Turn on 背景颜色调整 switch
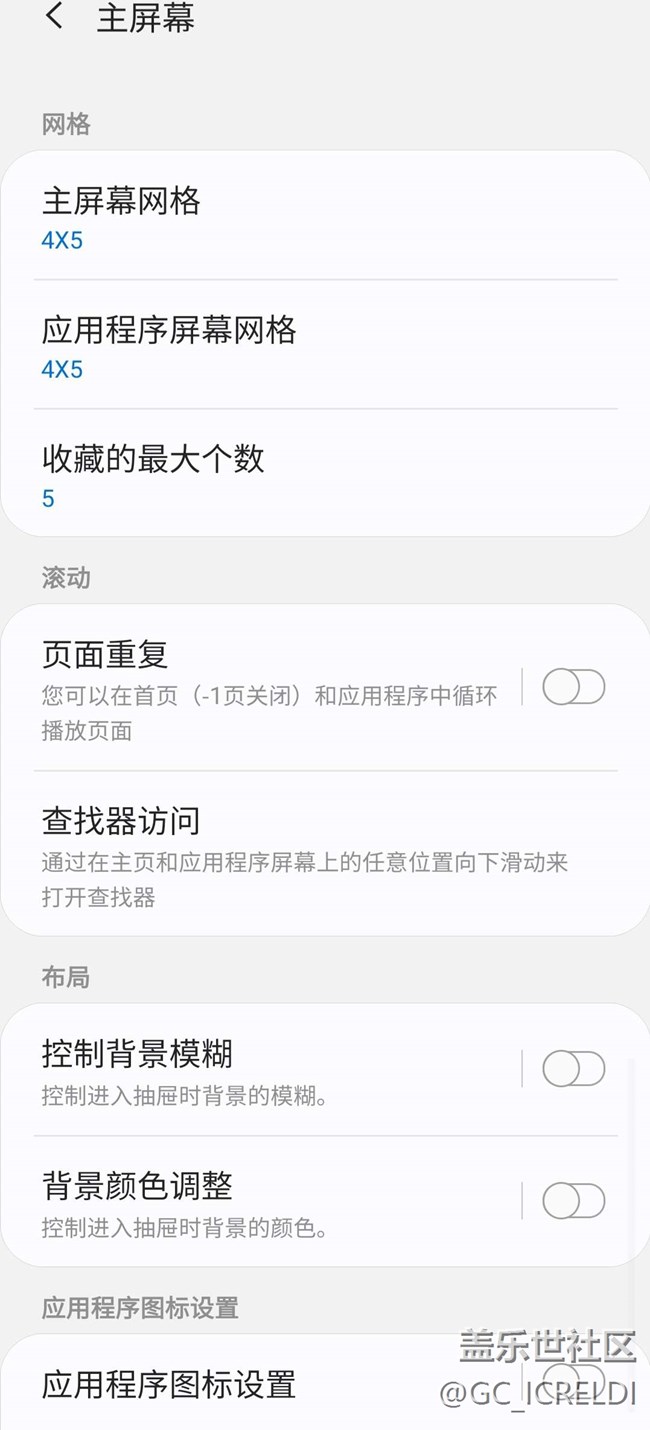 pos(573,1201)
